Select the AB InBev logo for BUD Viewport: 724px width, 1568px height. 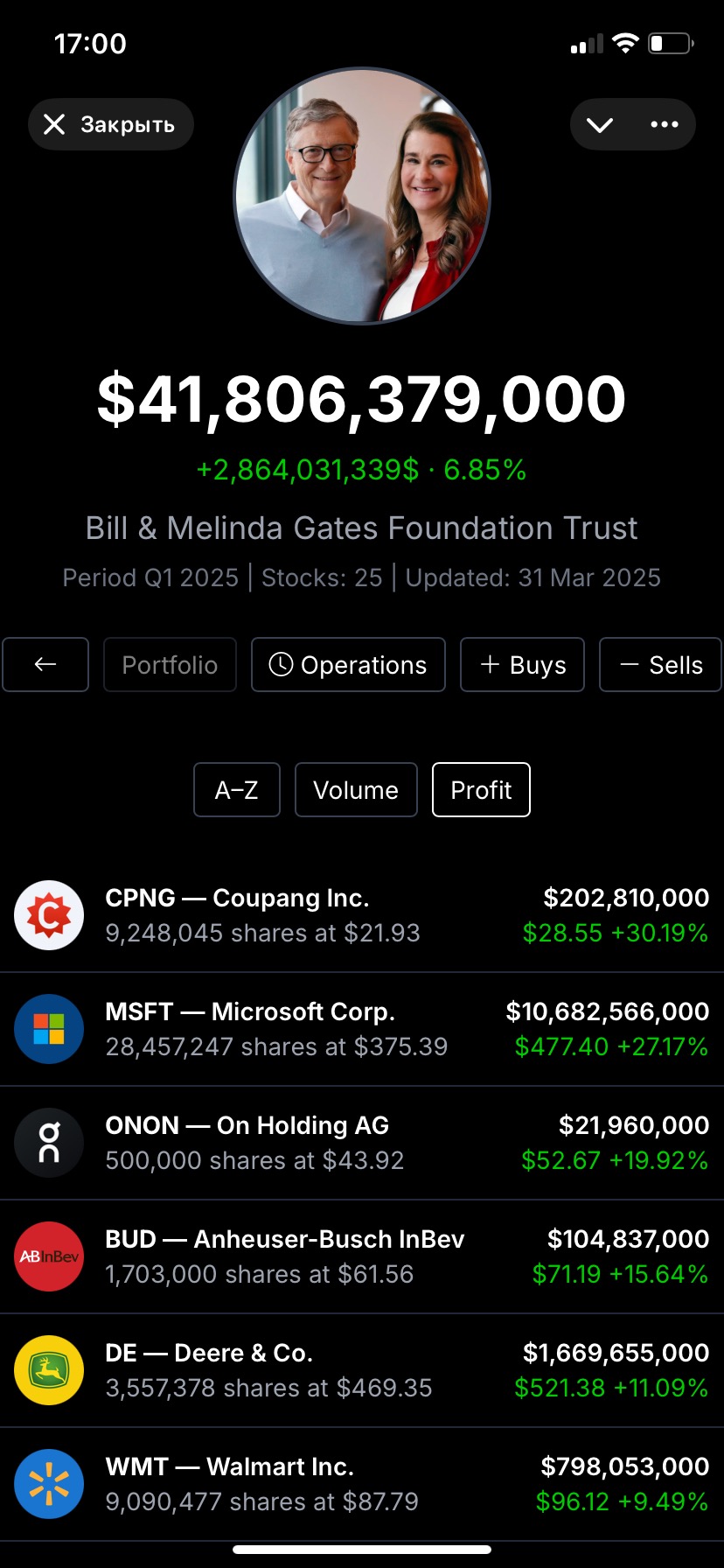pos(49,1256)
